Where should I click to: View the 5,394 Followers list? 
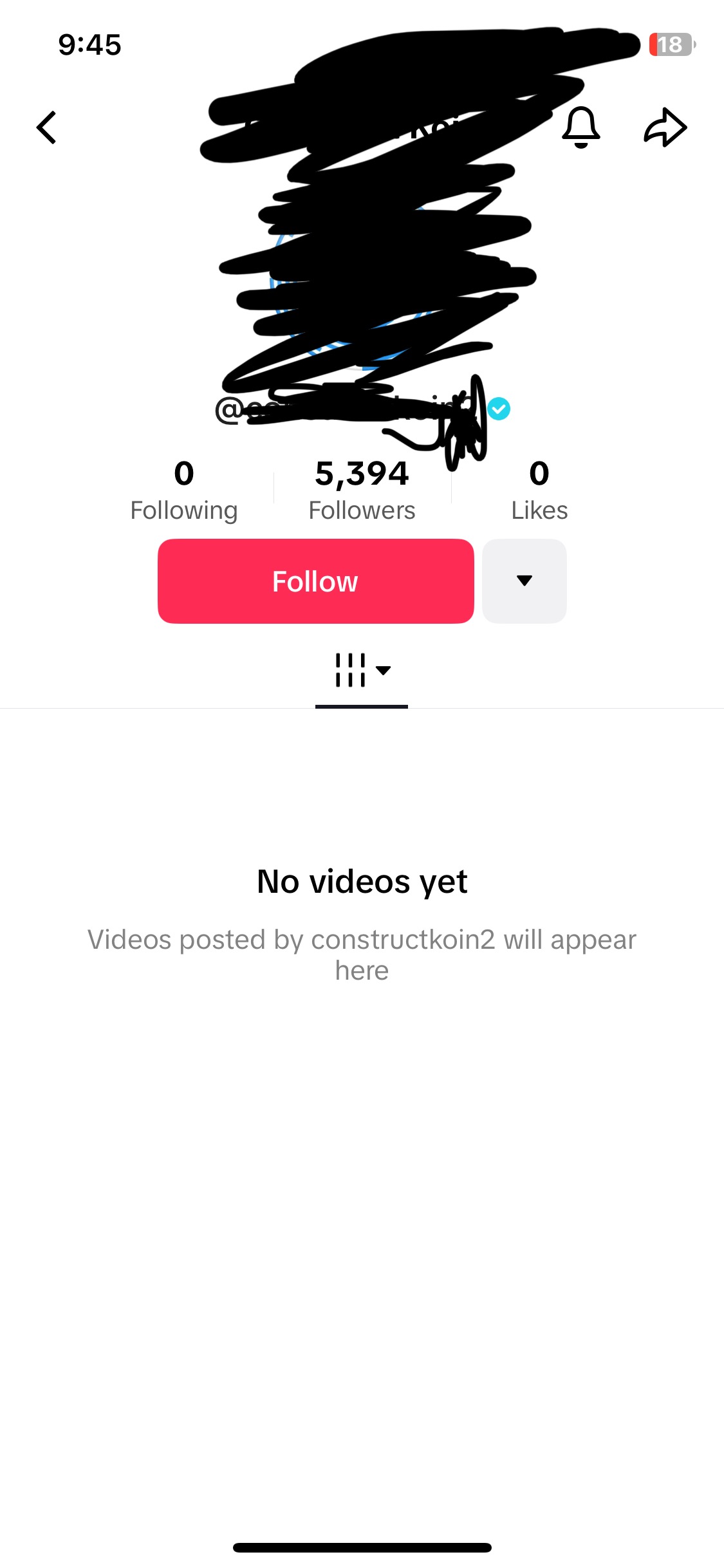point(362,490)
